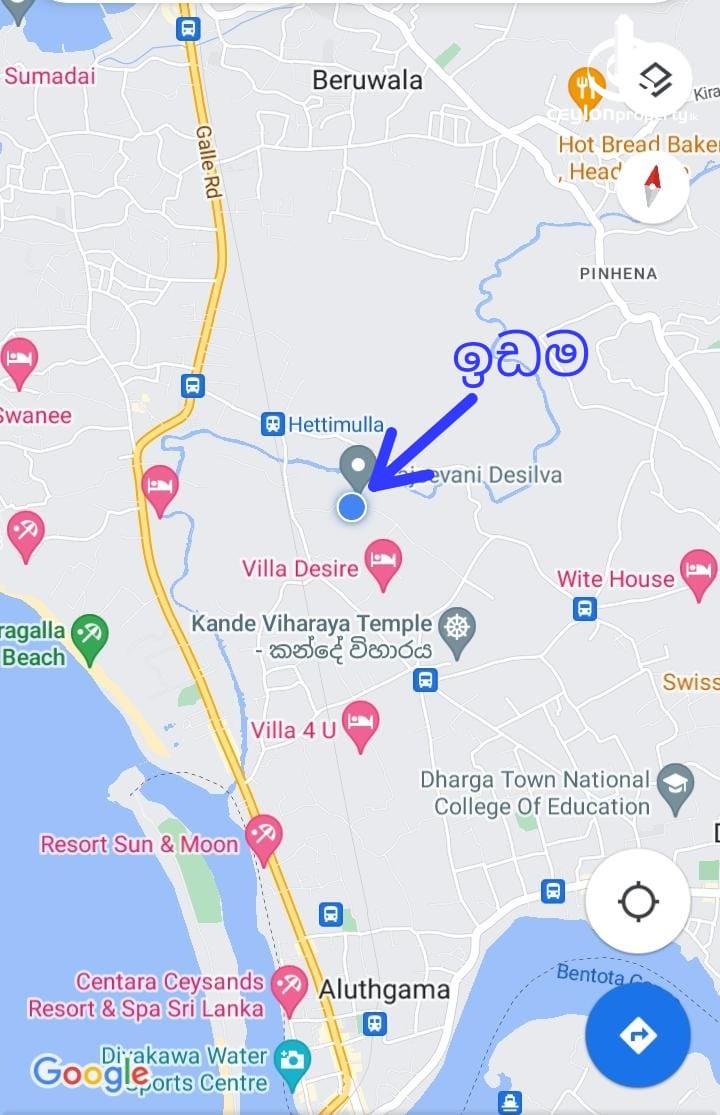Open the map layers selector
720x1115 pixels.
[x=654, y=80]
